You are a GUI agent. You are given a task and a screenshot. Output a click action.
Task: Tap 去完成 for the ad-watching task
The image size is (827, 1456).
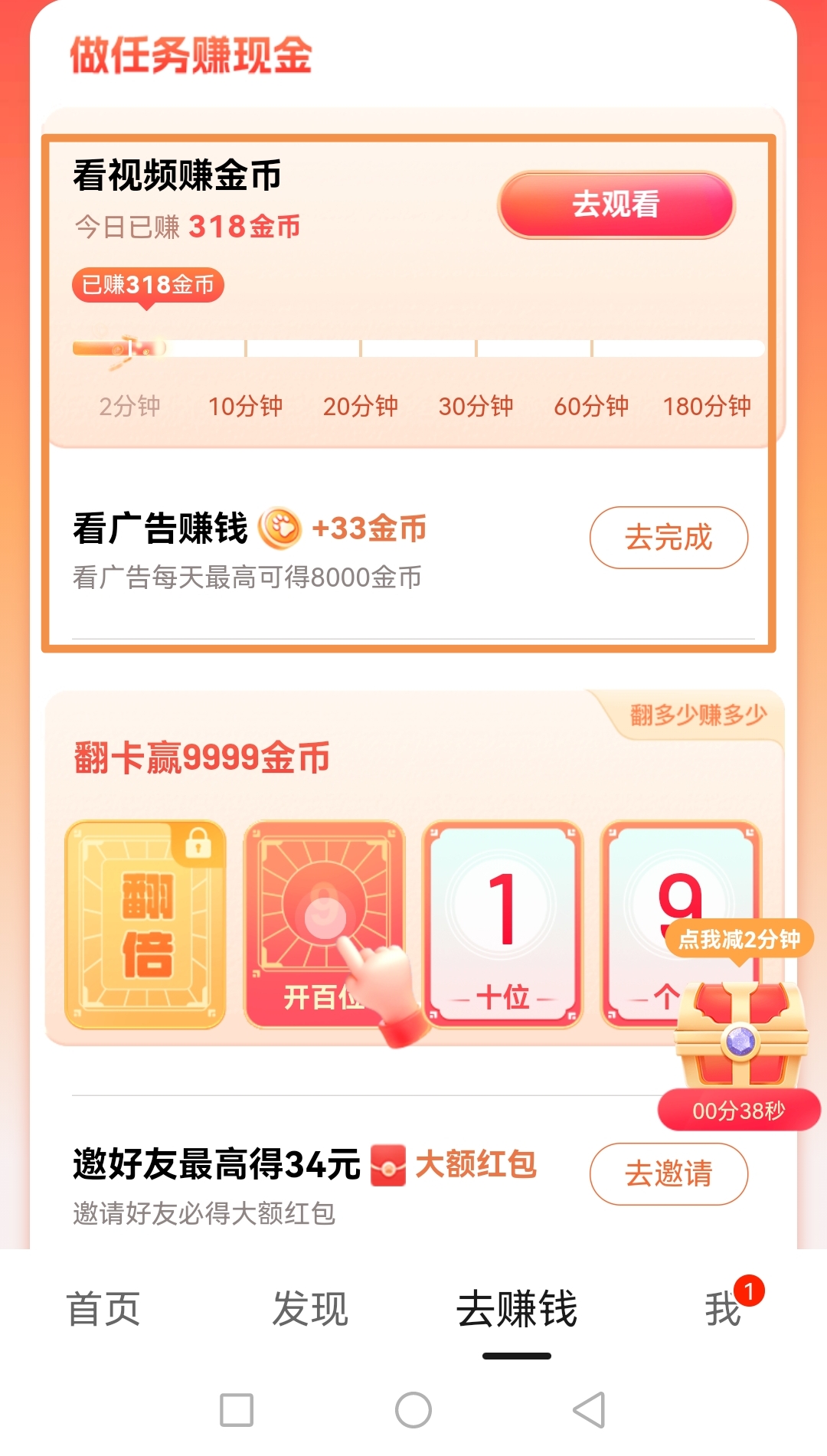pyautogui.click(x=668, y=538)
